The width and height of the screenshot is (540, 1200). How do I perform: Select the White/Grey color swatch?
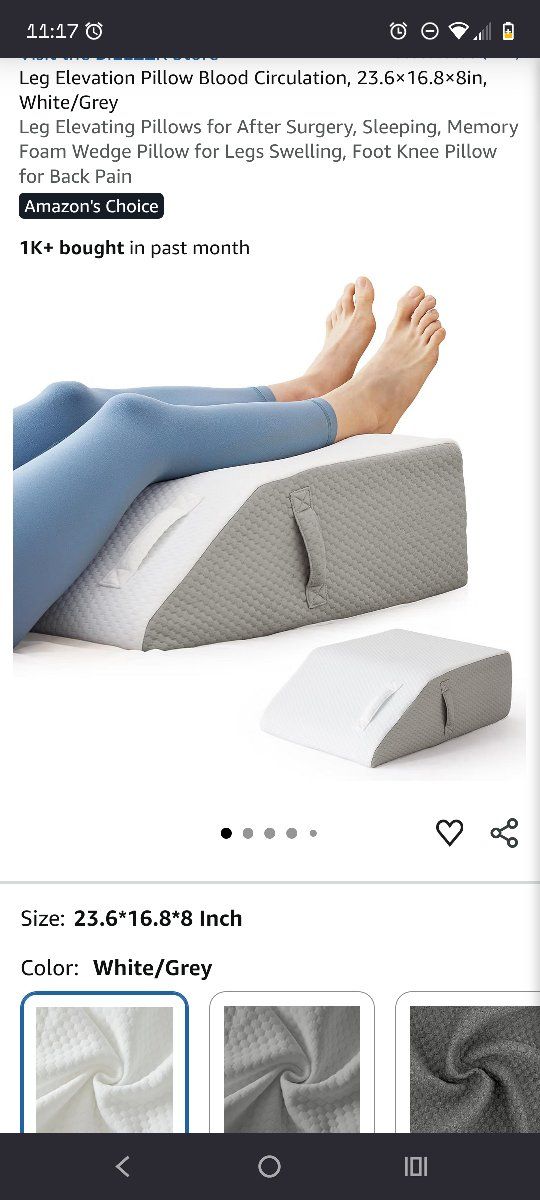(104, 1062)
